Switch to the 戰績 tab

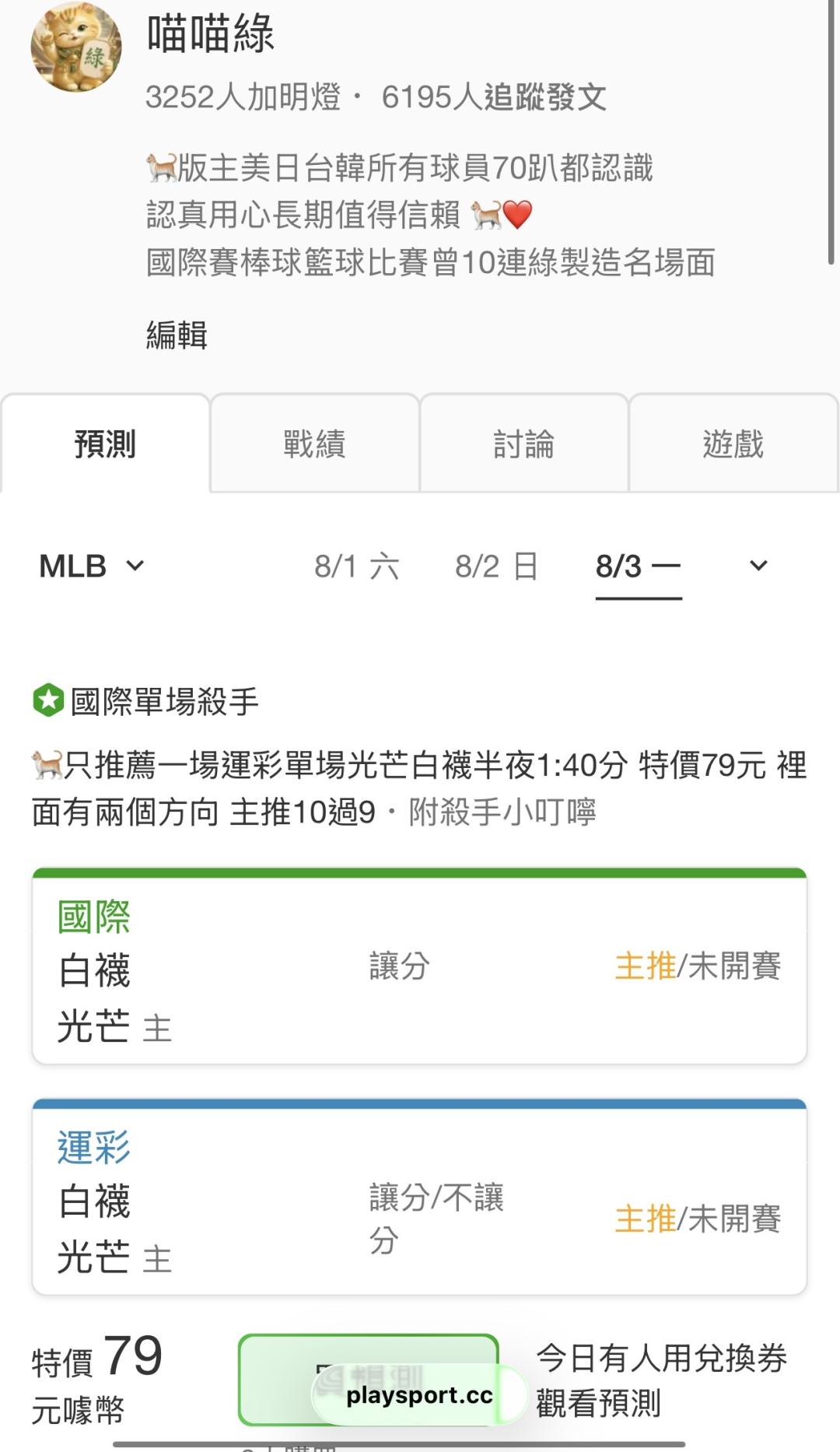coord(314,444)
